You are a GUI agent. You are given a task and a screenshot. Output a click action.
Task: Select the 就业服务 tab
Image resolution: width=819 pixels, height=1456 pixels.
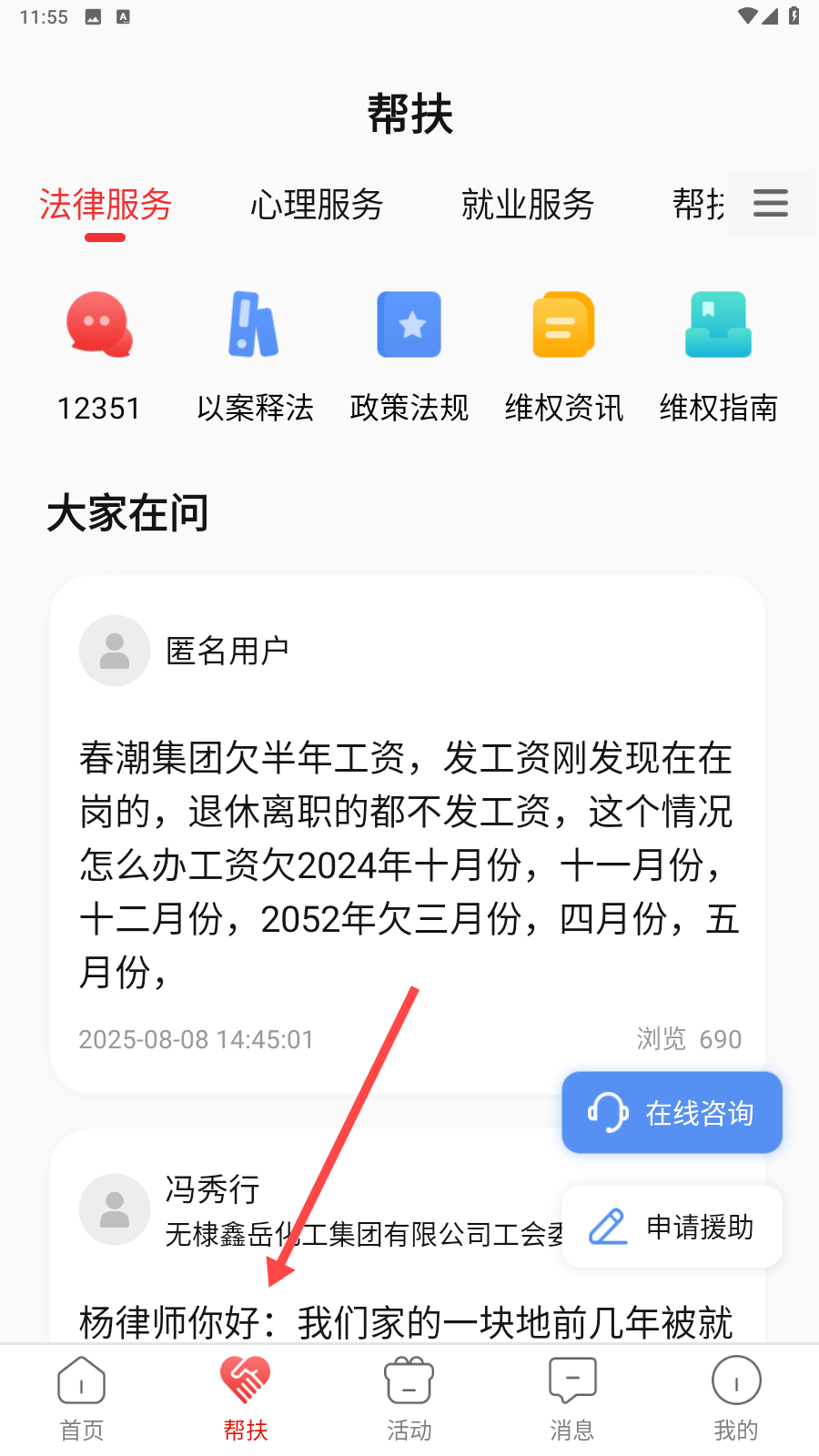528,205
